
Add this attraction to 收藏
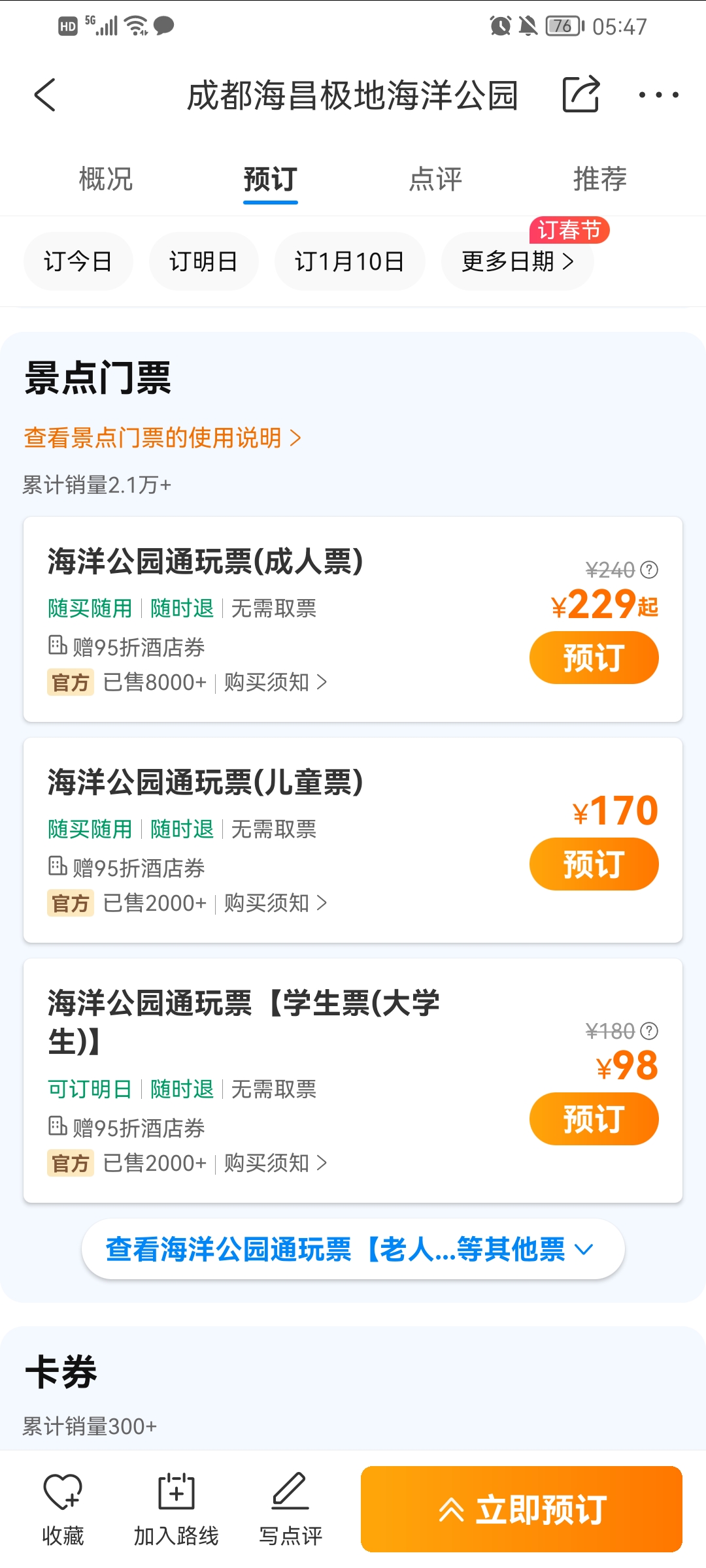63,1509
